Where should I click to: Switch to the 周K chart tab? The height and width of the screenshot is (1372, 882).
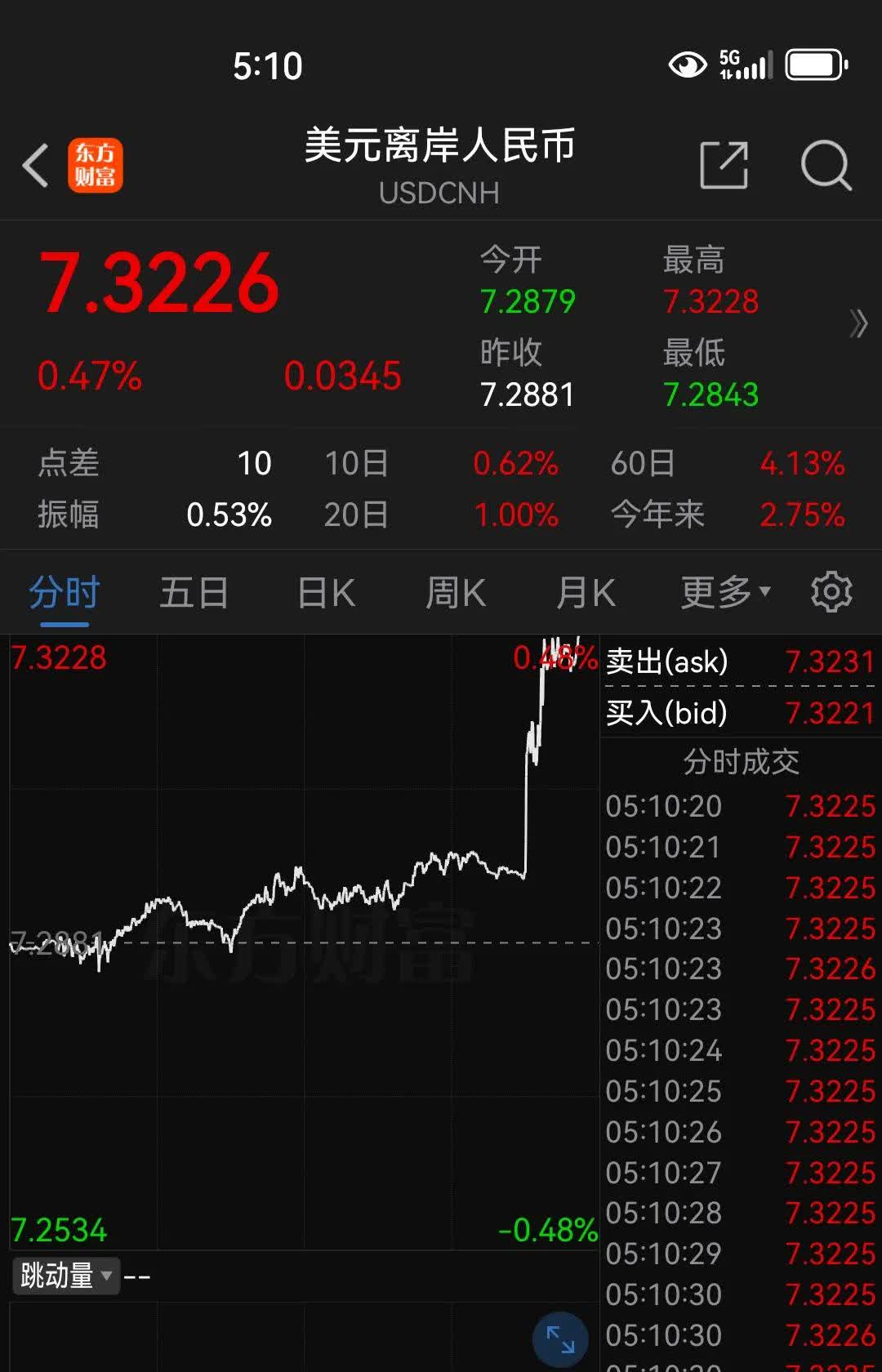click(x=456, y=593)
